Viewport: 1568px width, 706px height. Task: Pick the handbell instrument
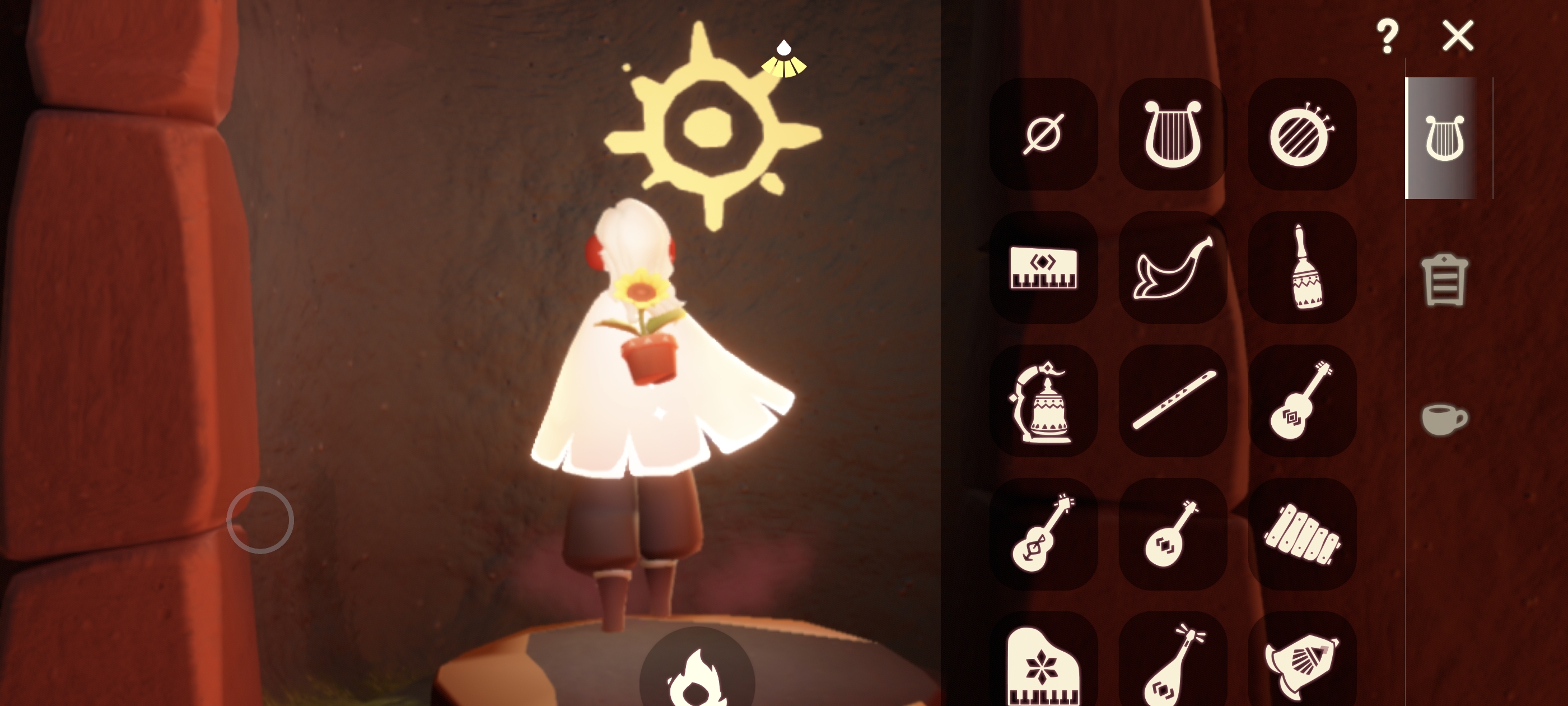coord(1301,267)
